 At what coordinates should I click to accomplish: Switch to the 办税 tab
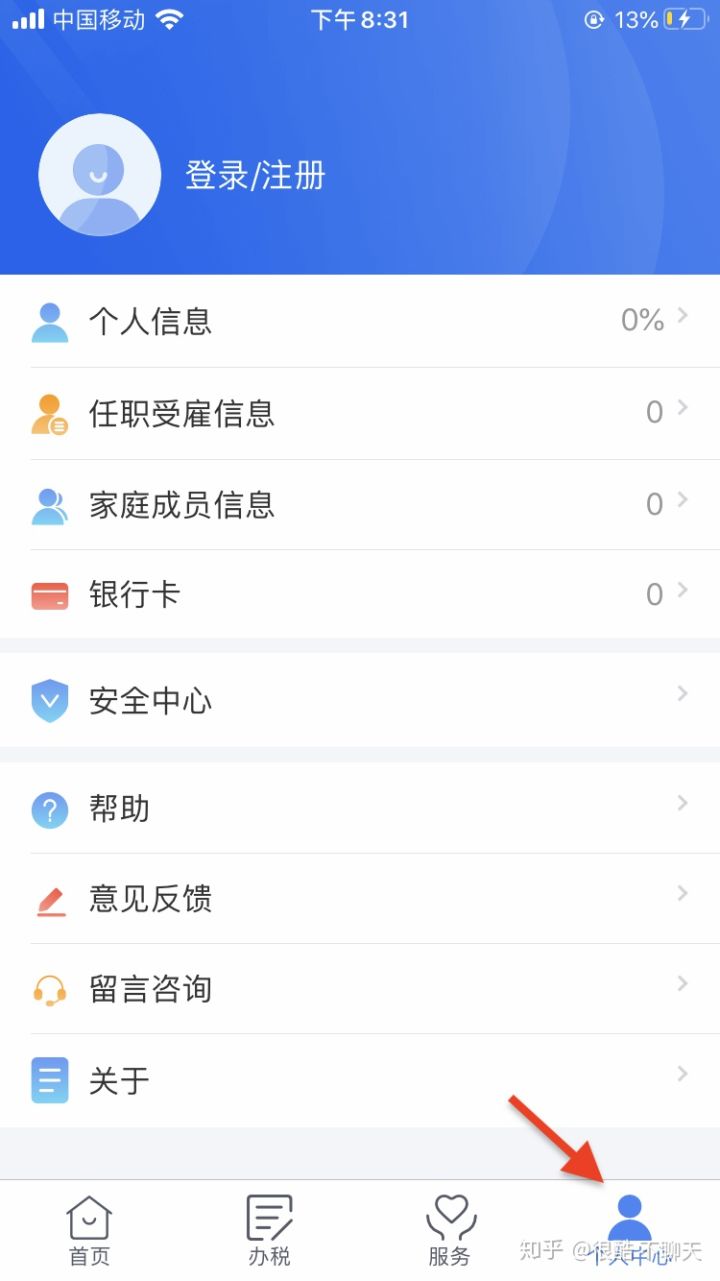[269, 1230]
